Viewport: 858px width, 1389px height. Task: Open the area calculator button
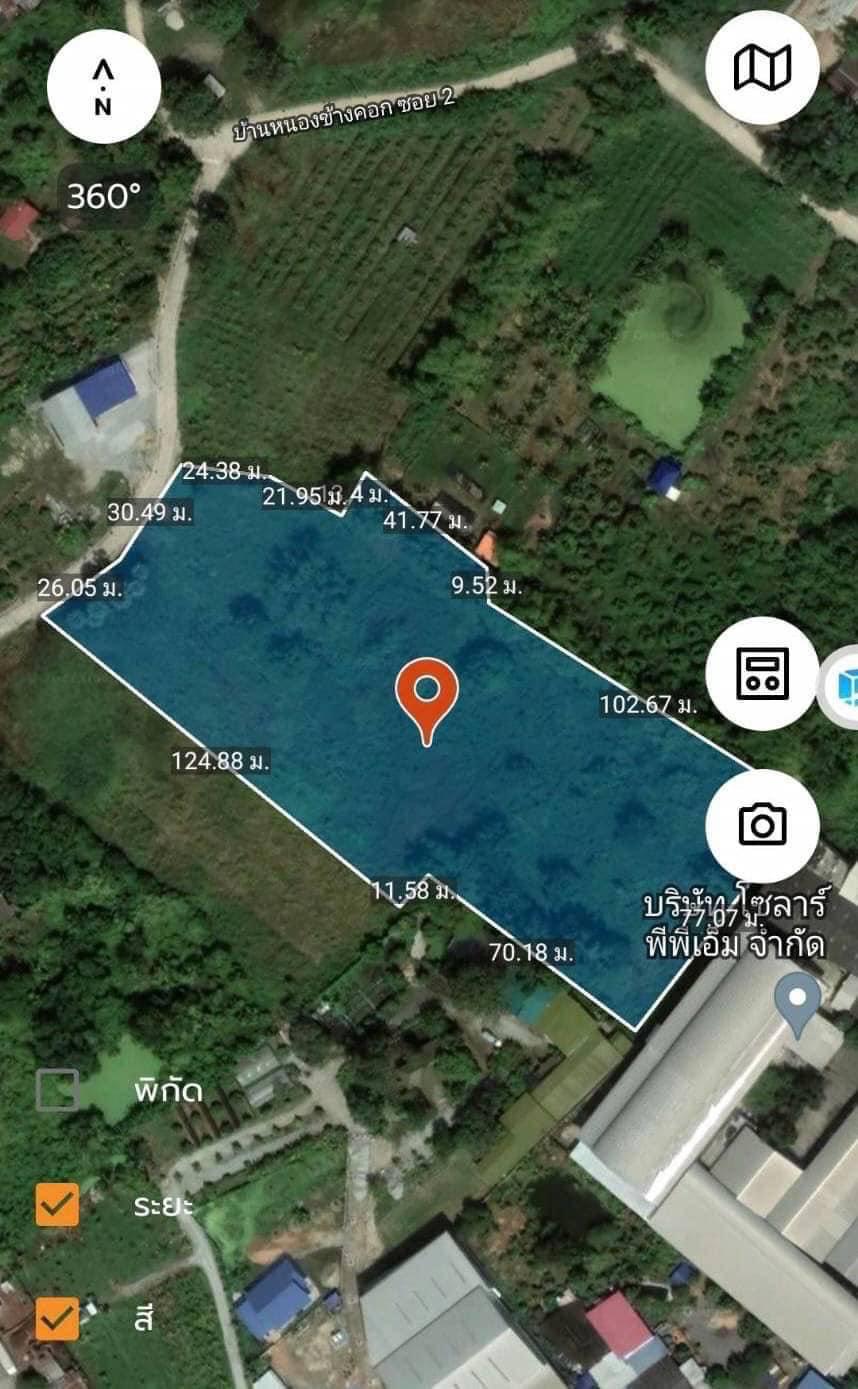pyautogui.click(x=762, y=673)
